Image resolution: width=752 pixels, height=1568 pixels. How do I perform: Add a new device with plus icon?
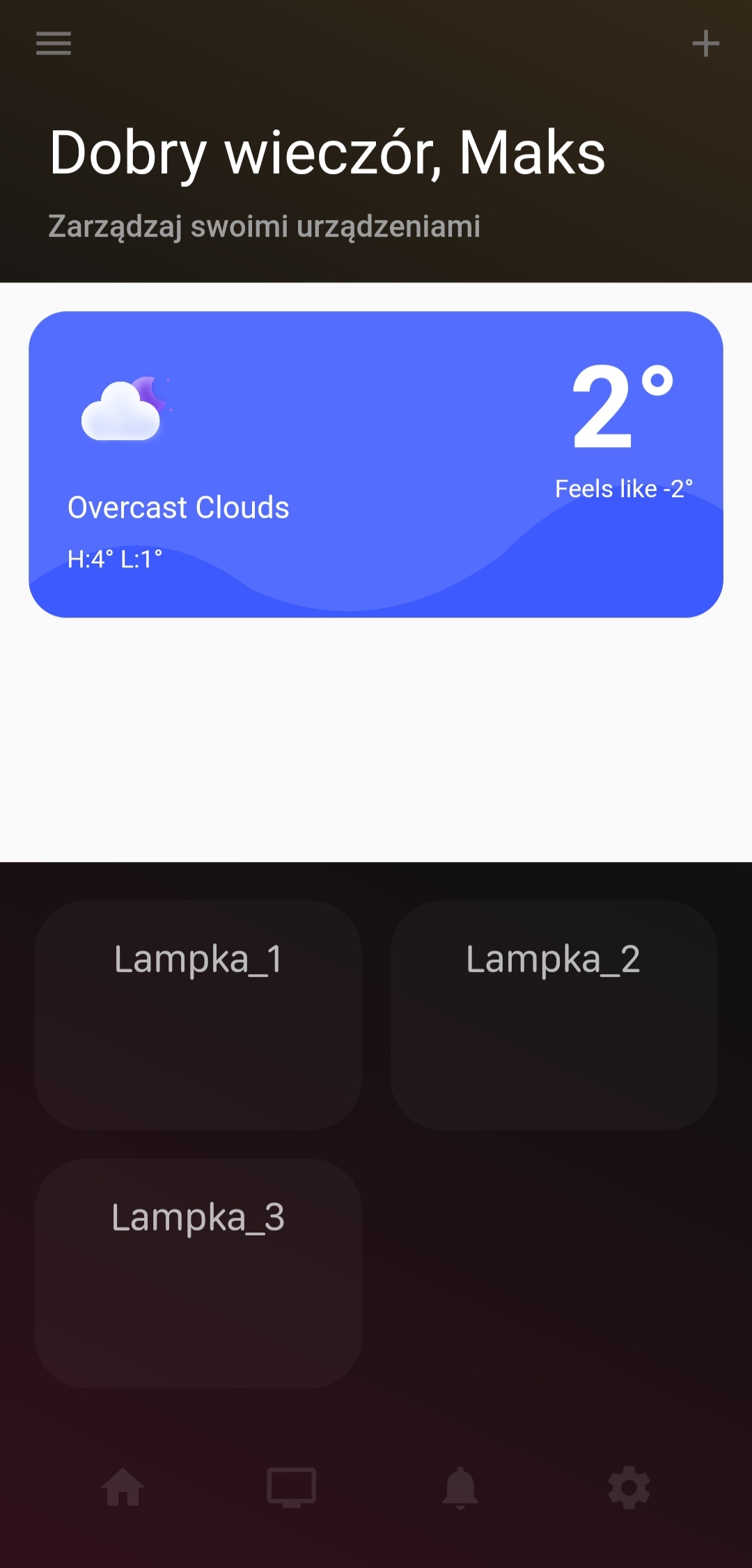pyautogui.click(x=705, y=43)
